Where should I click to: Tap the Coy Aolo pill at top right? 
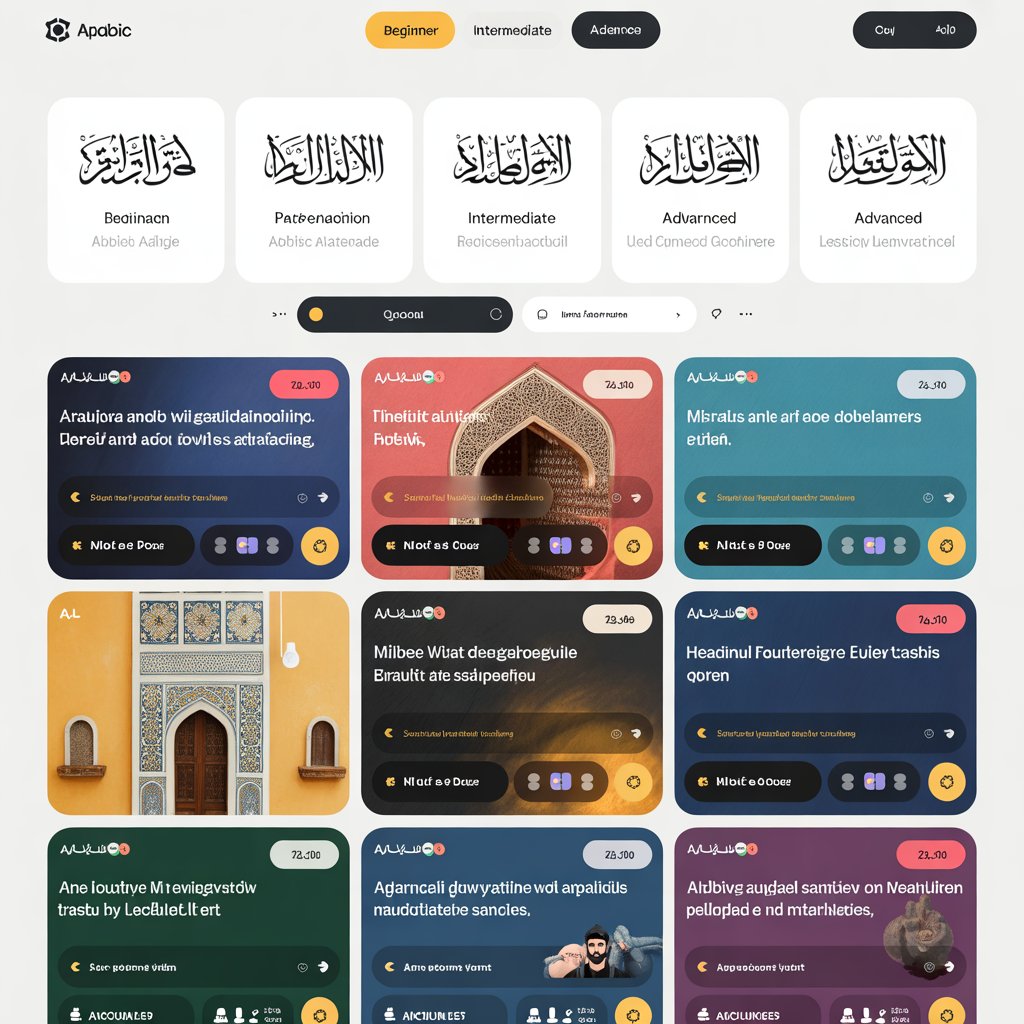tap(914, 30)
